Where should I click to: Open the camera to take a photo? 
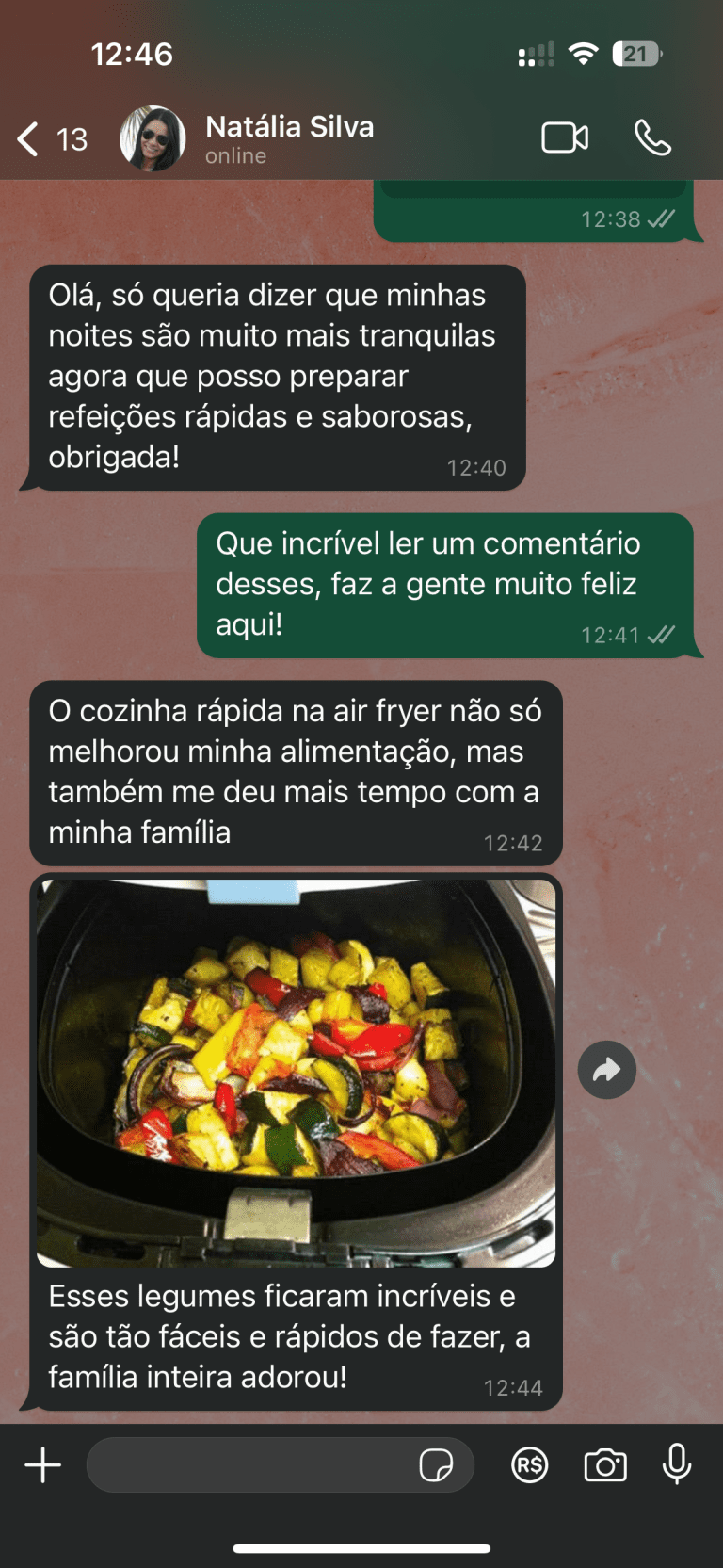pyautogui.click(x=605, y=1465)
